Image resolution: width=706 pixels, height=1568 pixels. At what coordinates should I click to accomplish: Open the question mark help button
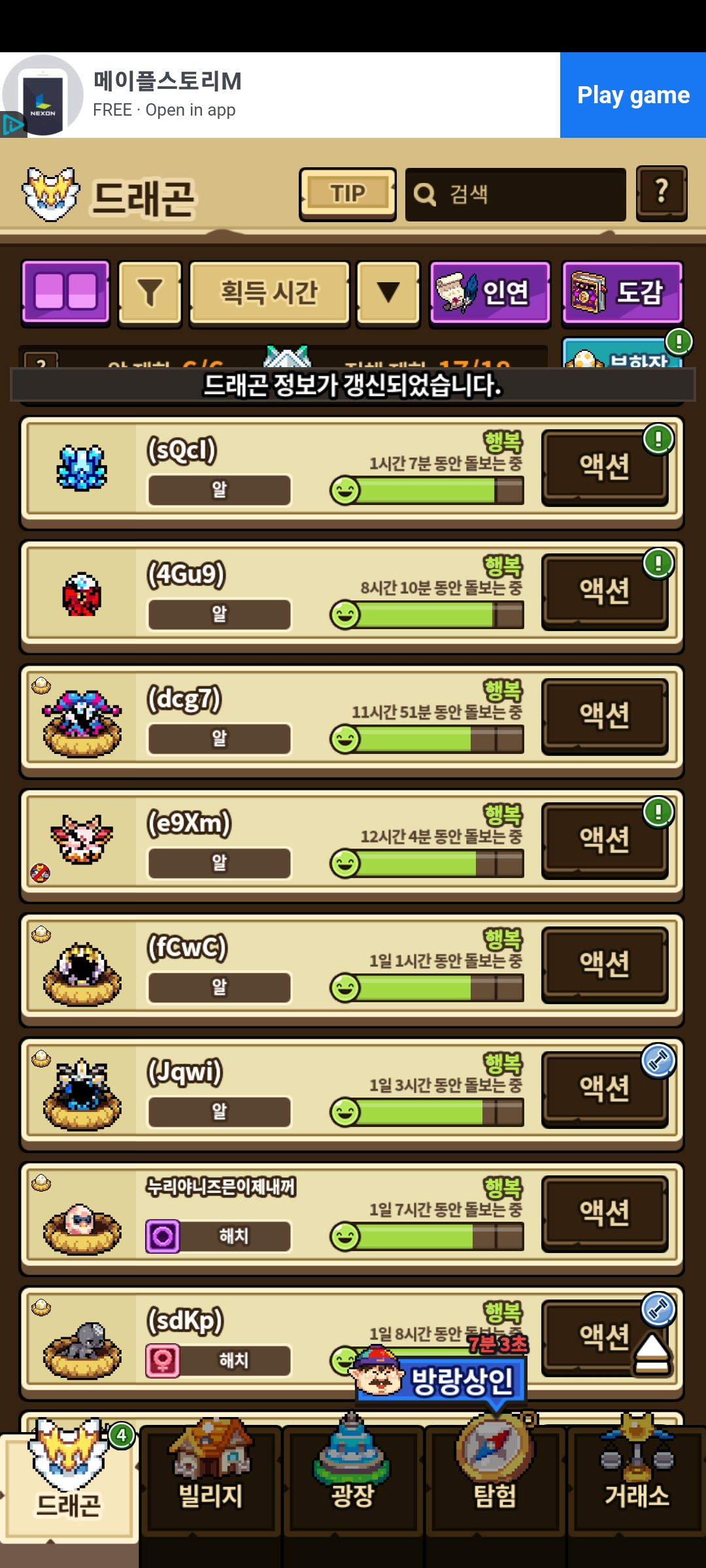tap(662, 193)
